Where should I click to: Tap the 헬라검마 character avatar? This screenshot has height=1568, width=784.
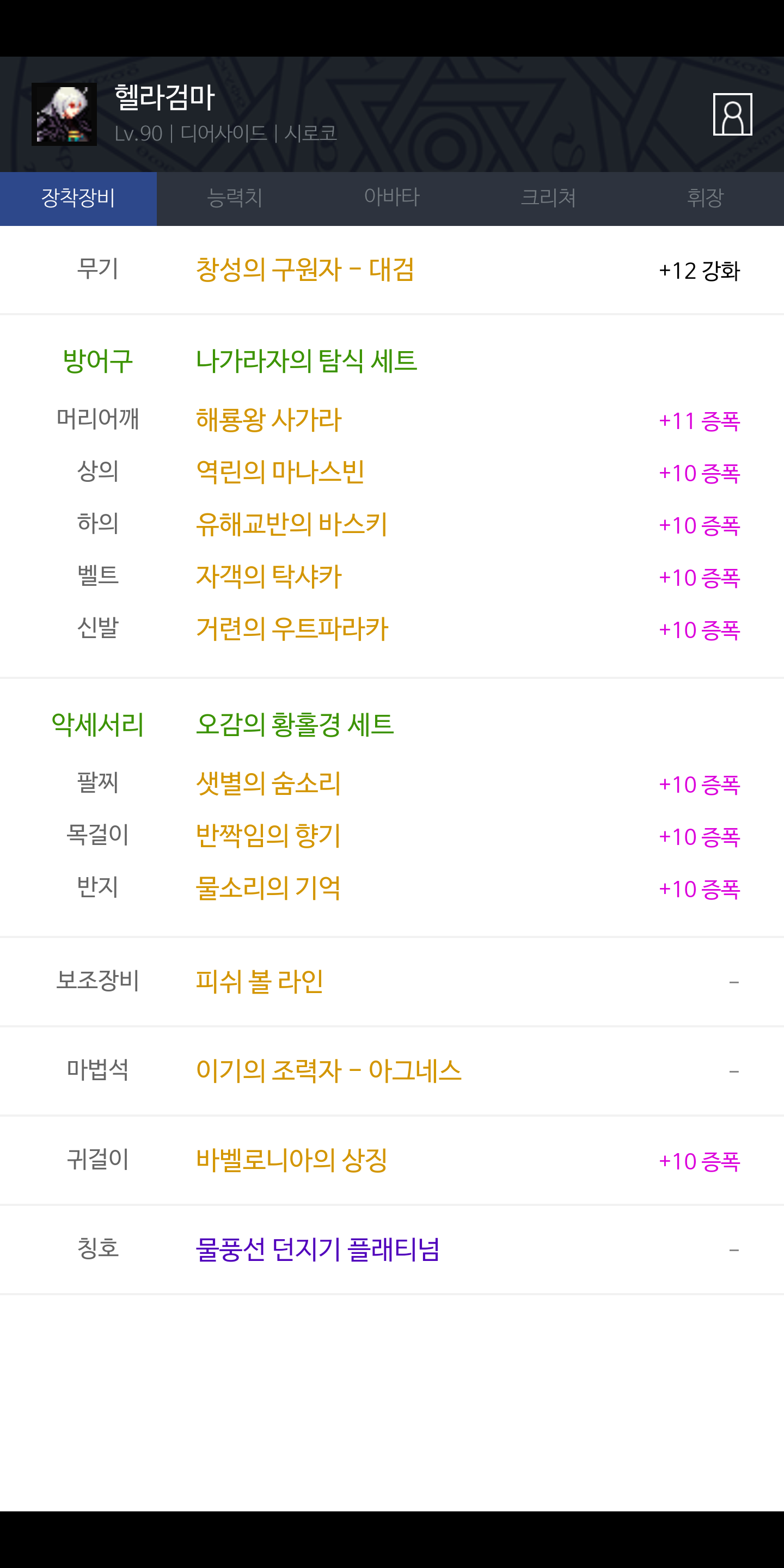64,114
